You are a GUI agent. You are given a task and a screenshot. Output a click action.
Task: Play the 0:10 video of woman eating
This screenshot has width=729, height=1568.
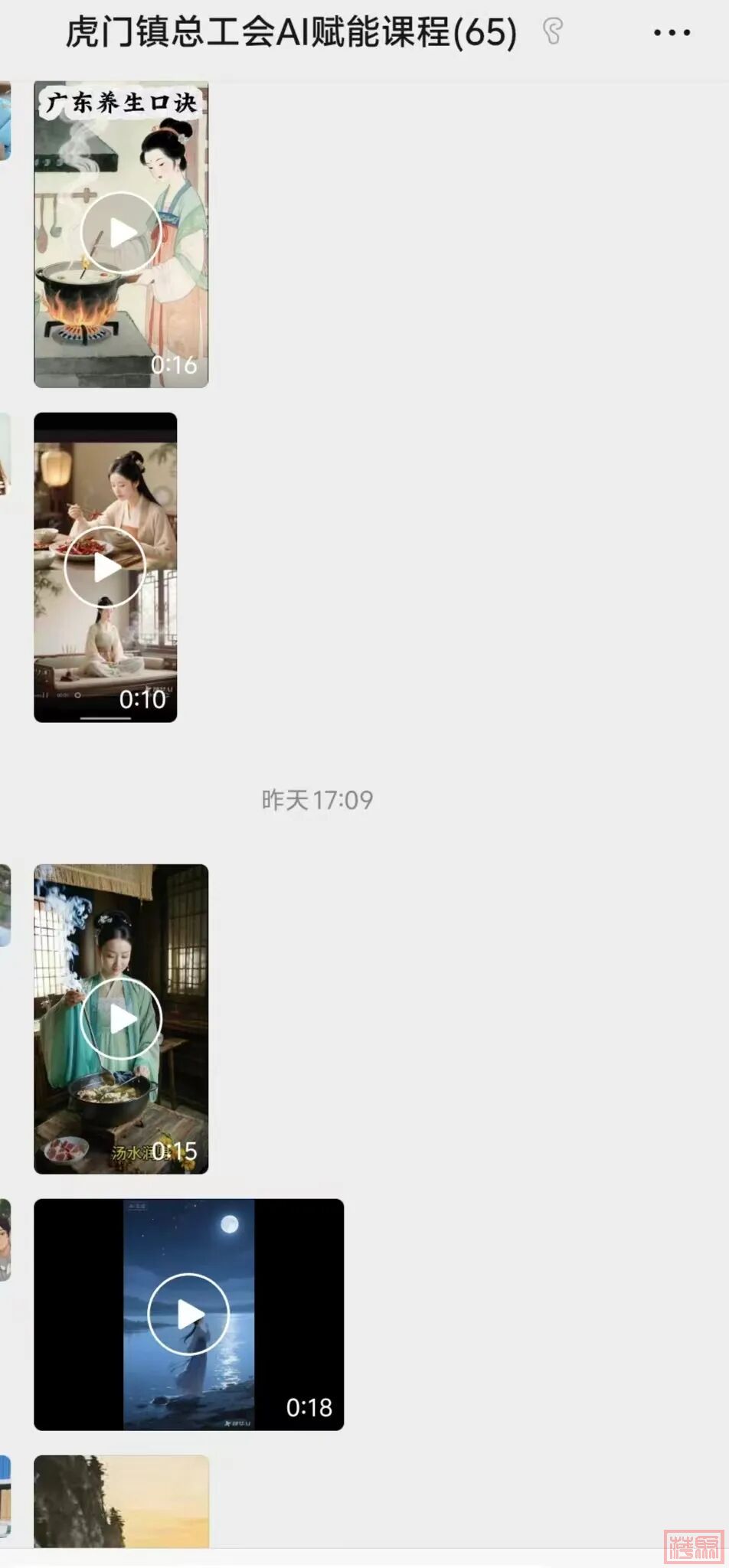click(105, 567)
